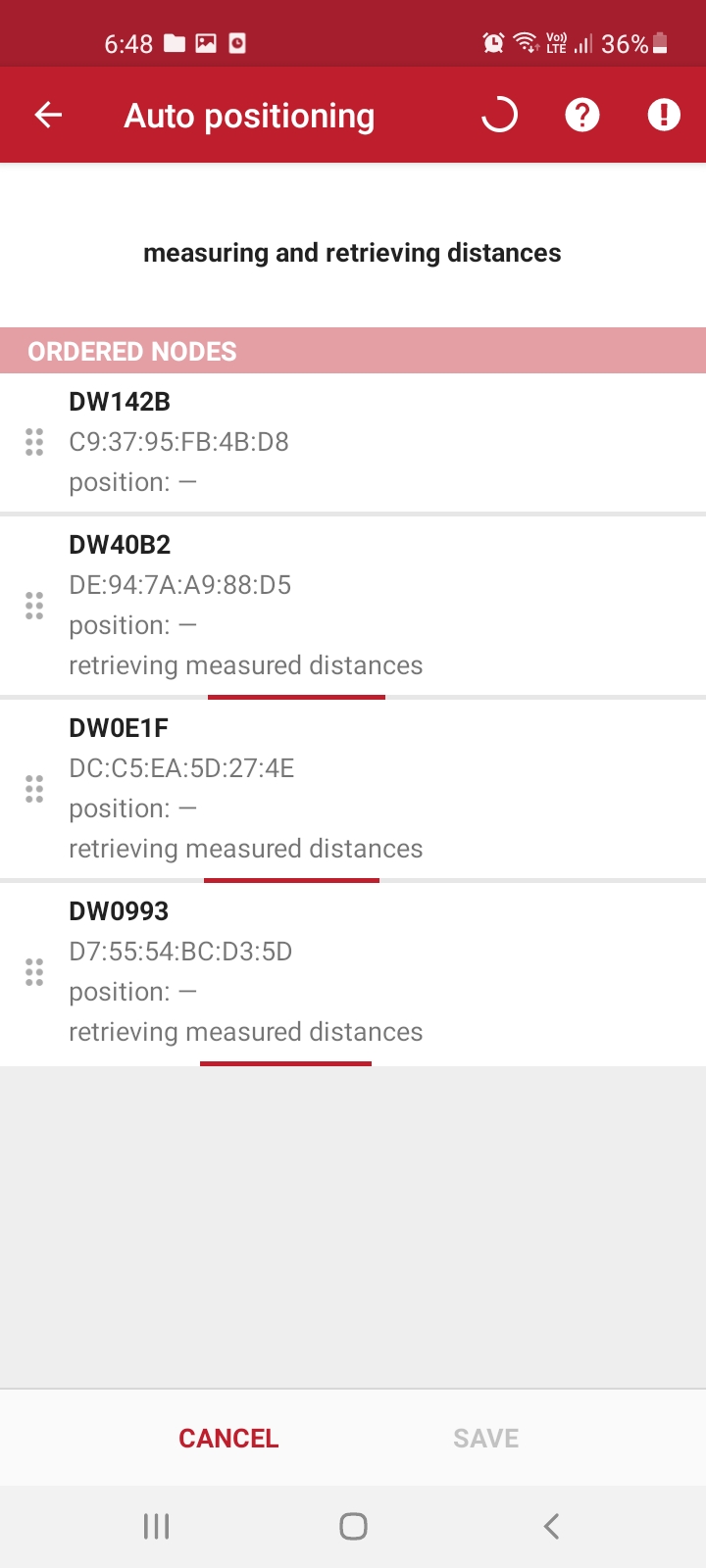706x1568 pixels.
Task: Select the DW0E1F node row
Action: pyautogui.click(x=353, y=789)
